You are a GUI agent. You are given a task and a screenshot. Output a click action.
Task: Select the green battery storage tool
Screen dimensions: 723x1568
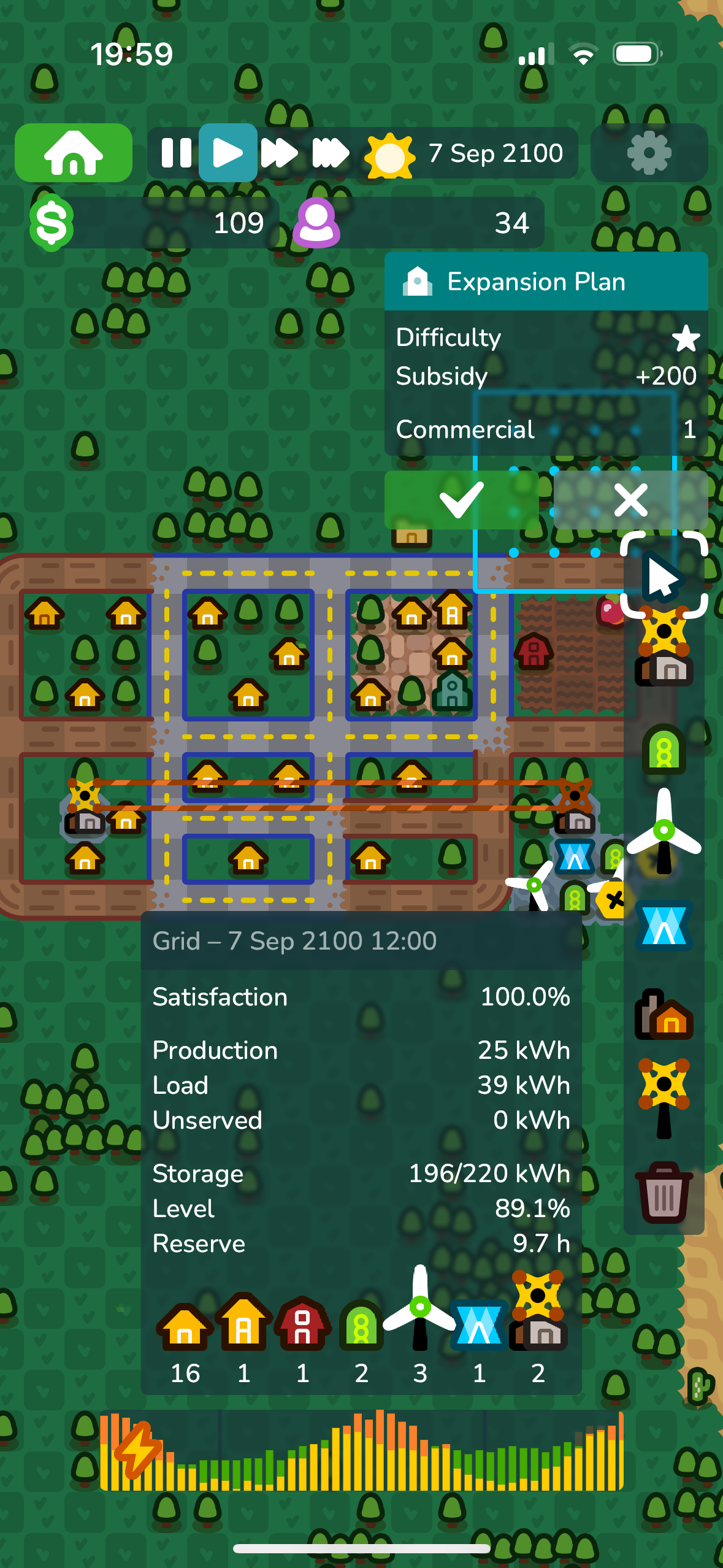click(664, 749)
